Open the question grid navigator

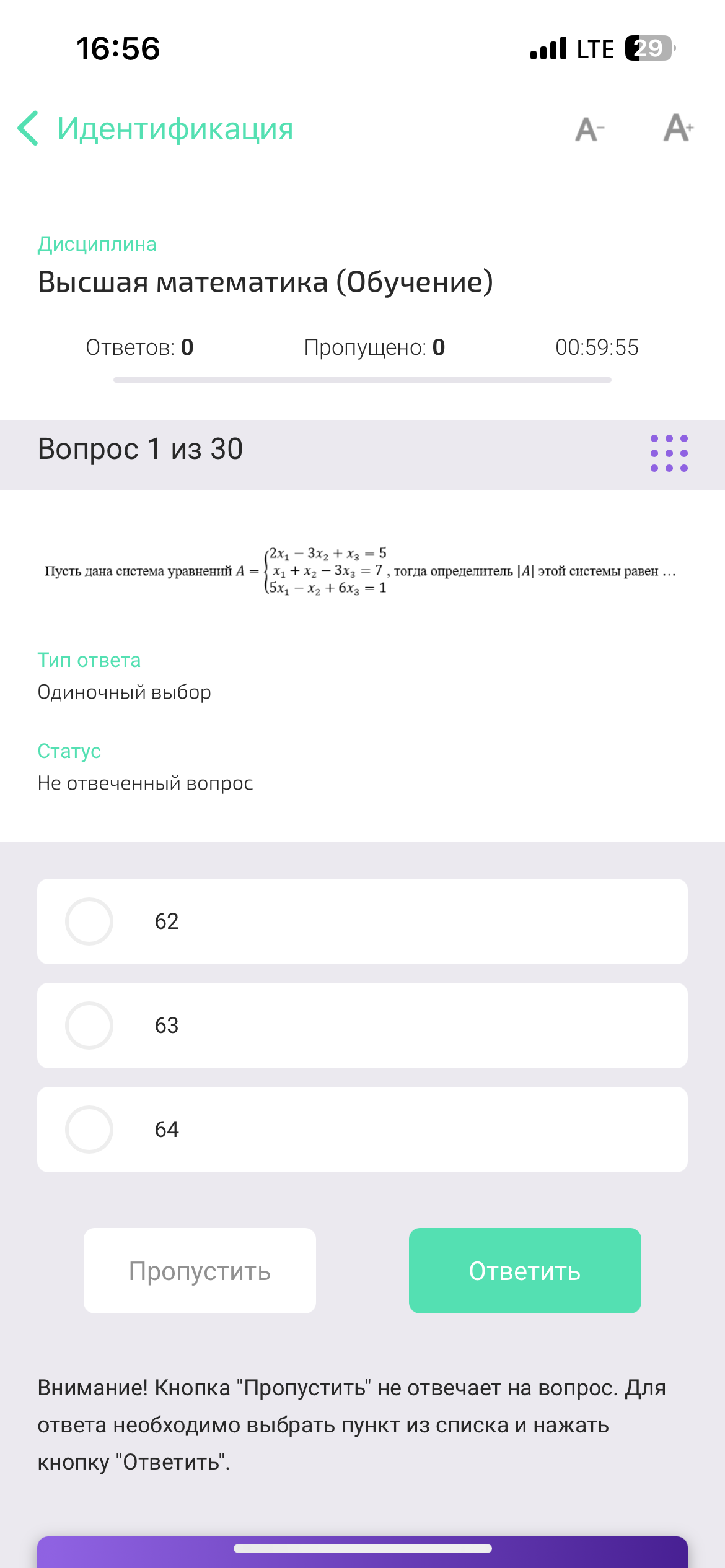669,453
